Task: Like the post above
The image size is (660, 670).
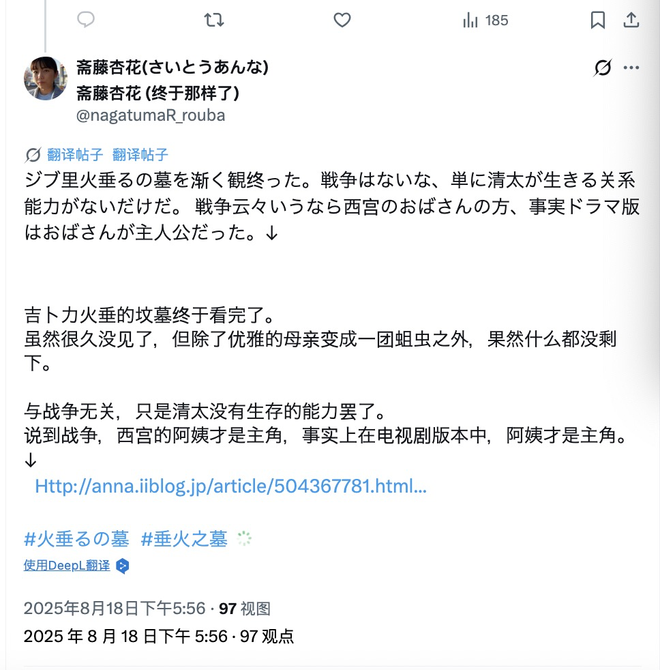Action: click(342, 20)
